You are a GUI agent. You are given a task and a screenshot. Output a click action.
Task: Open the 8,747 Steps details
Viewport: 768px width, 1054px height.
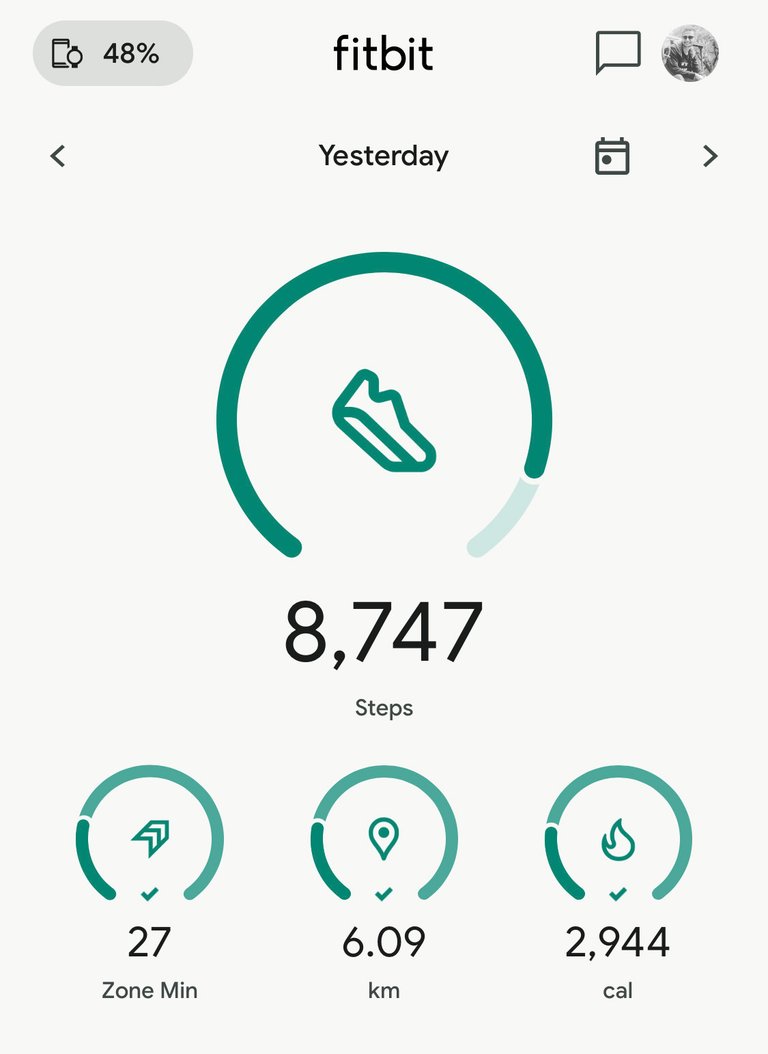384,632
